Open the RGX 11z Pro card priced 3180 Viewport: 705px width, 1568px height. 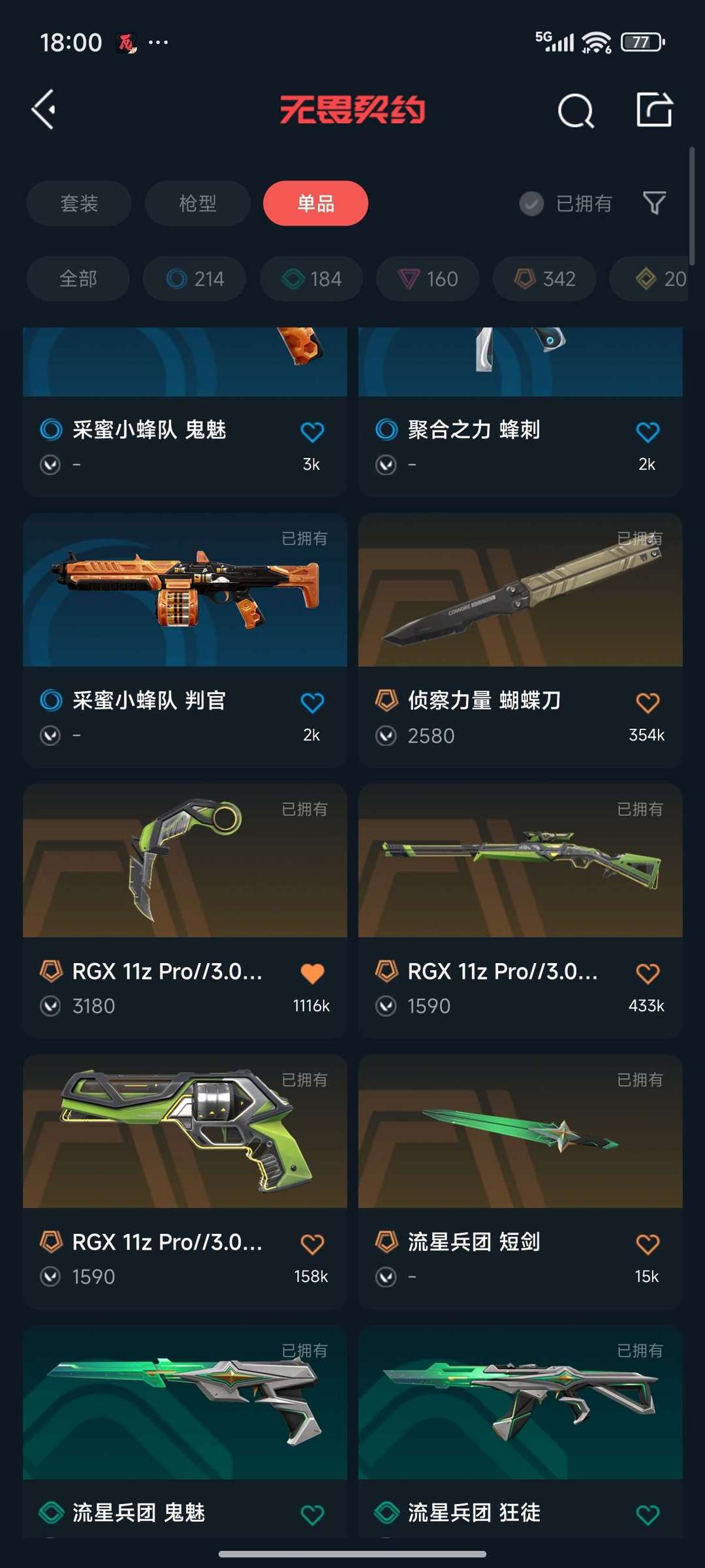coord(185,861)
